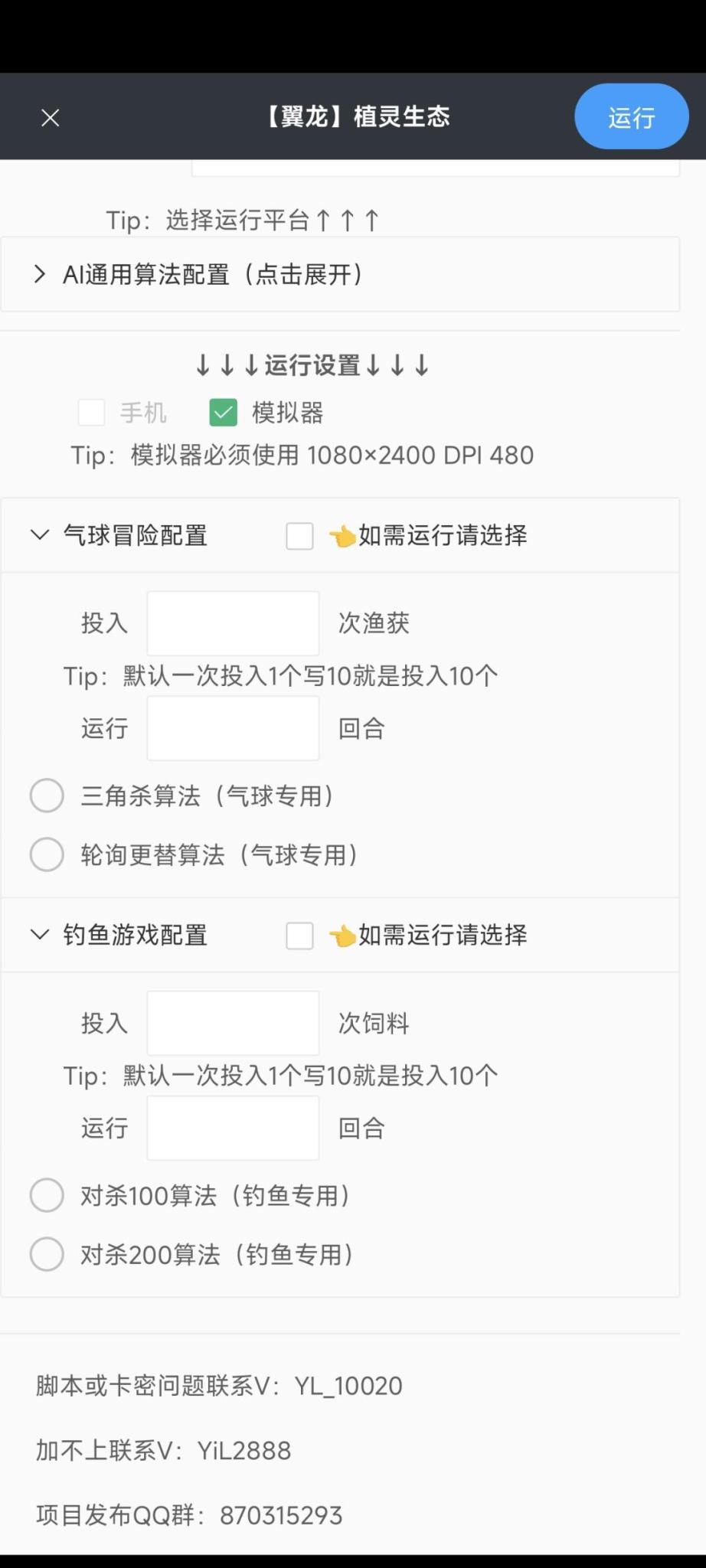Select 对杀200算法（钓鱼专用）
This screenshot has width=706, height=1568.
tap(47, 1254)
